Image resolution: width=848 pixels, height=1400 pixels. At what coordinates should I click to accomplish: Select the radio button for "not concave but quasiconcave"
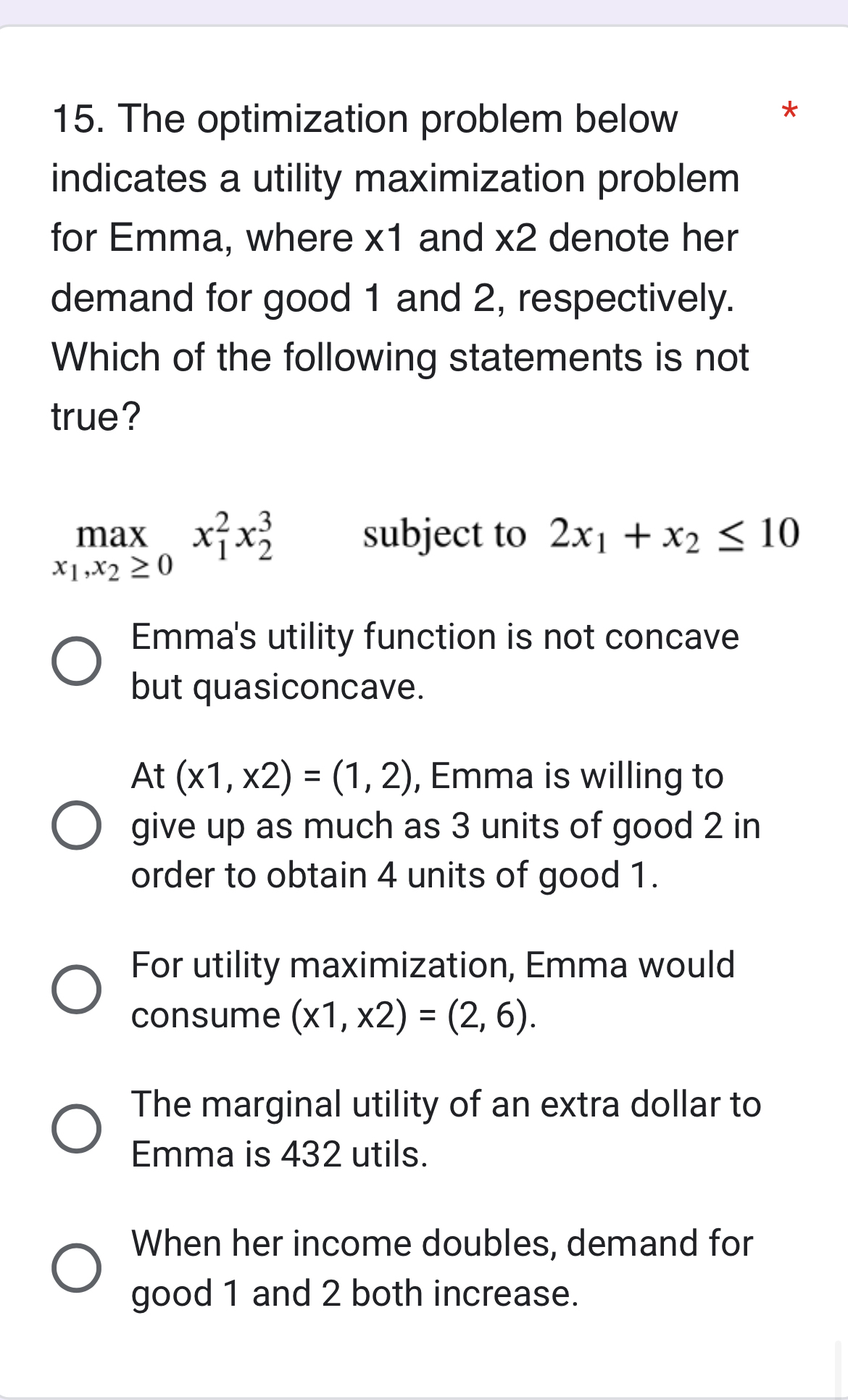[78, 662]
